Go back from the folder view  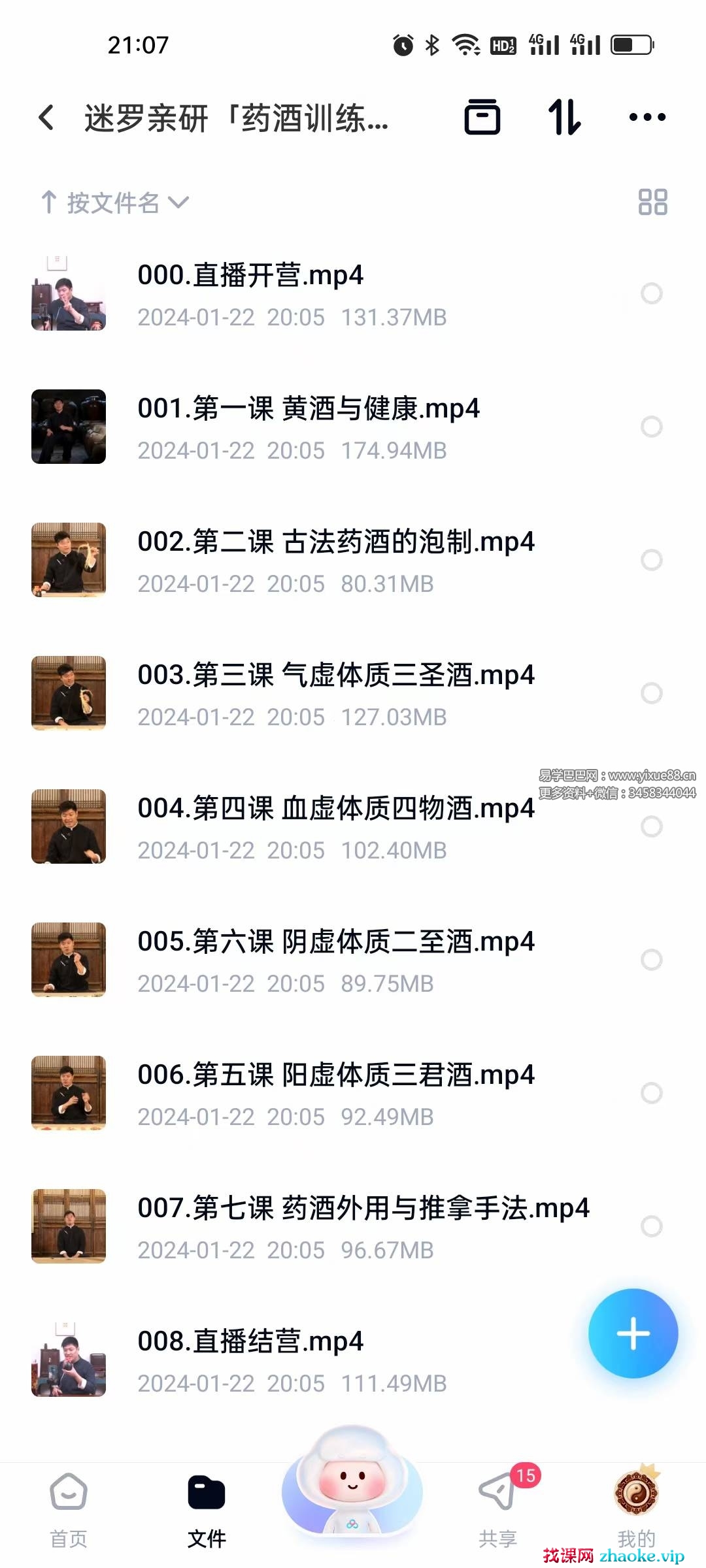46,118
